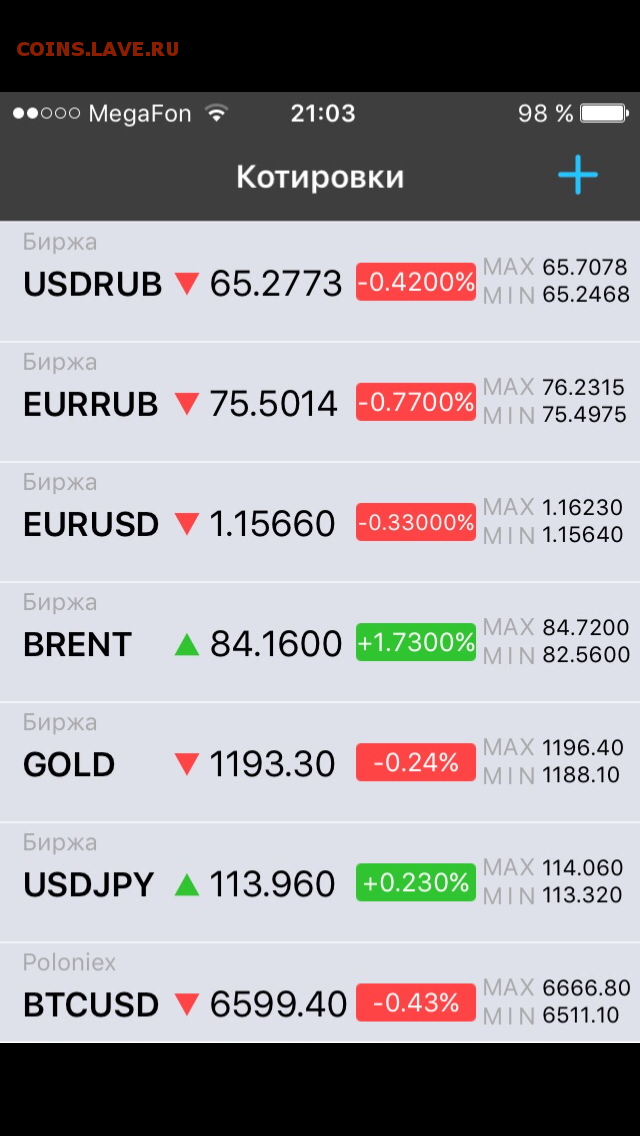Open the GOLD quote row
The image size is (640, 1136).
point(69,764)
